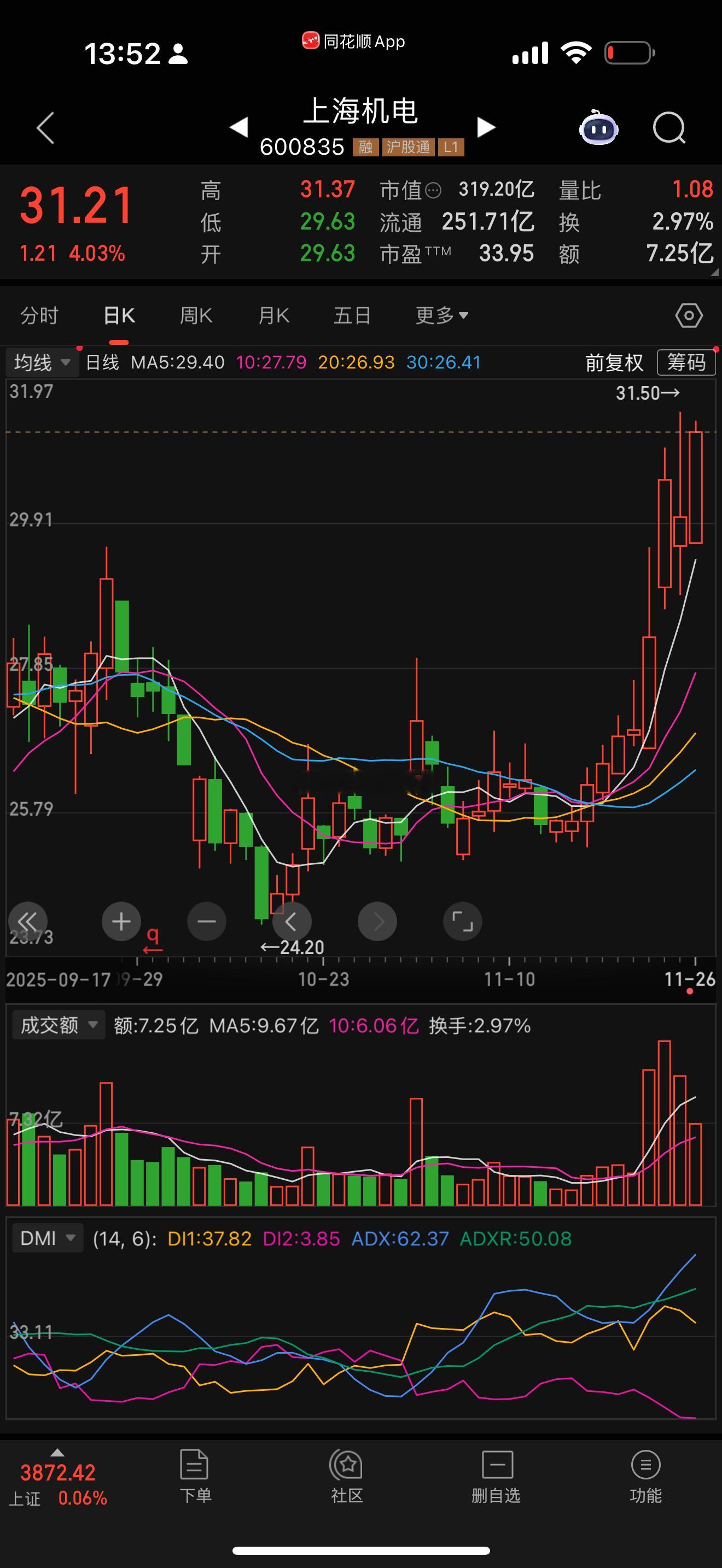Select the 月K chart tab
This screenshot has height=1568, width=722.
(273, 315)
